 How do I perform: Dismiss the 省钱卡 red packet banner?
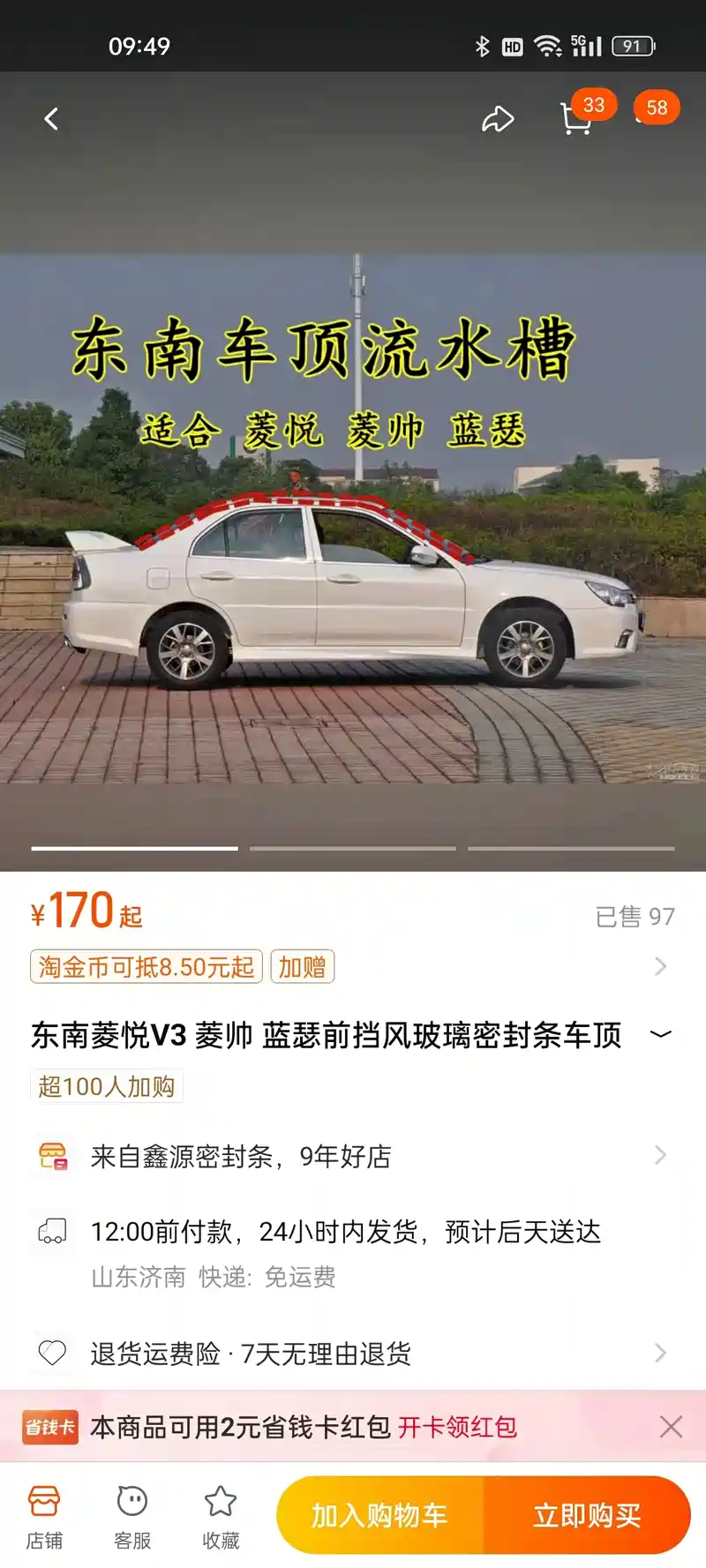coord(671,1427)
